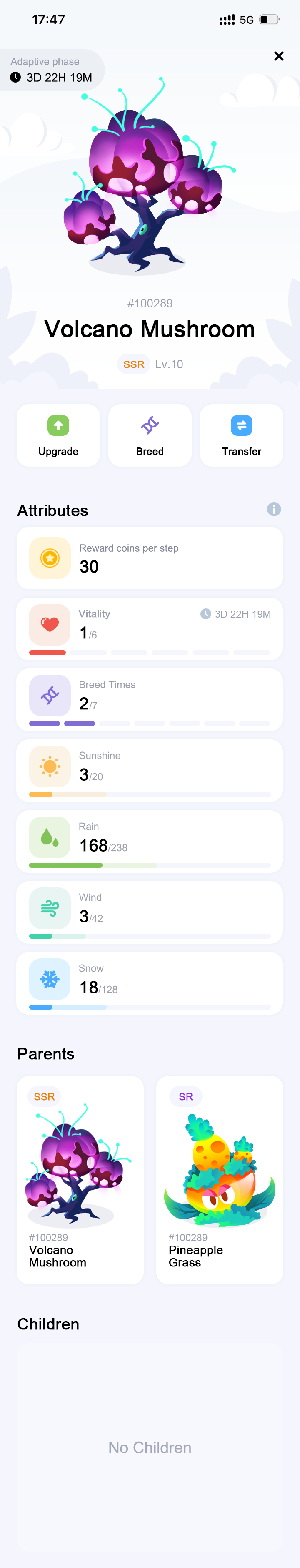Tap the Upgrade button
300x1568 pixels.
(x=58, y=435)
